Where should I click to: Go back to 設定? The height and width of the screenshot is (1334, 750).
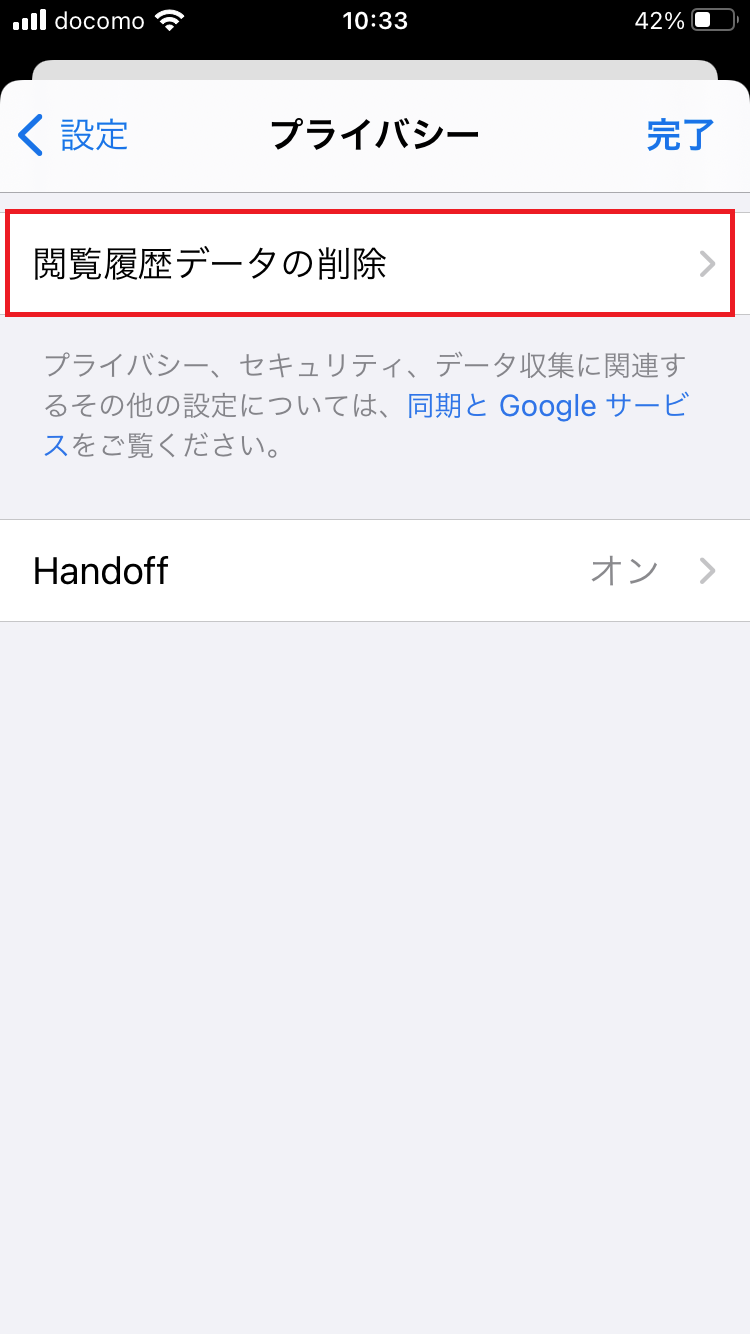(73, 135)
